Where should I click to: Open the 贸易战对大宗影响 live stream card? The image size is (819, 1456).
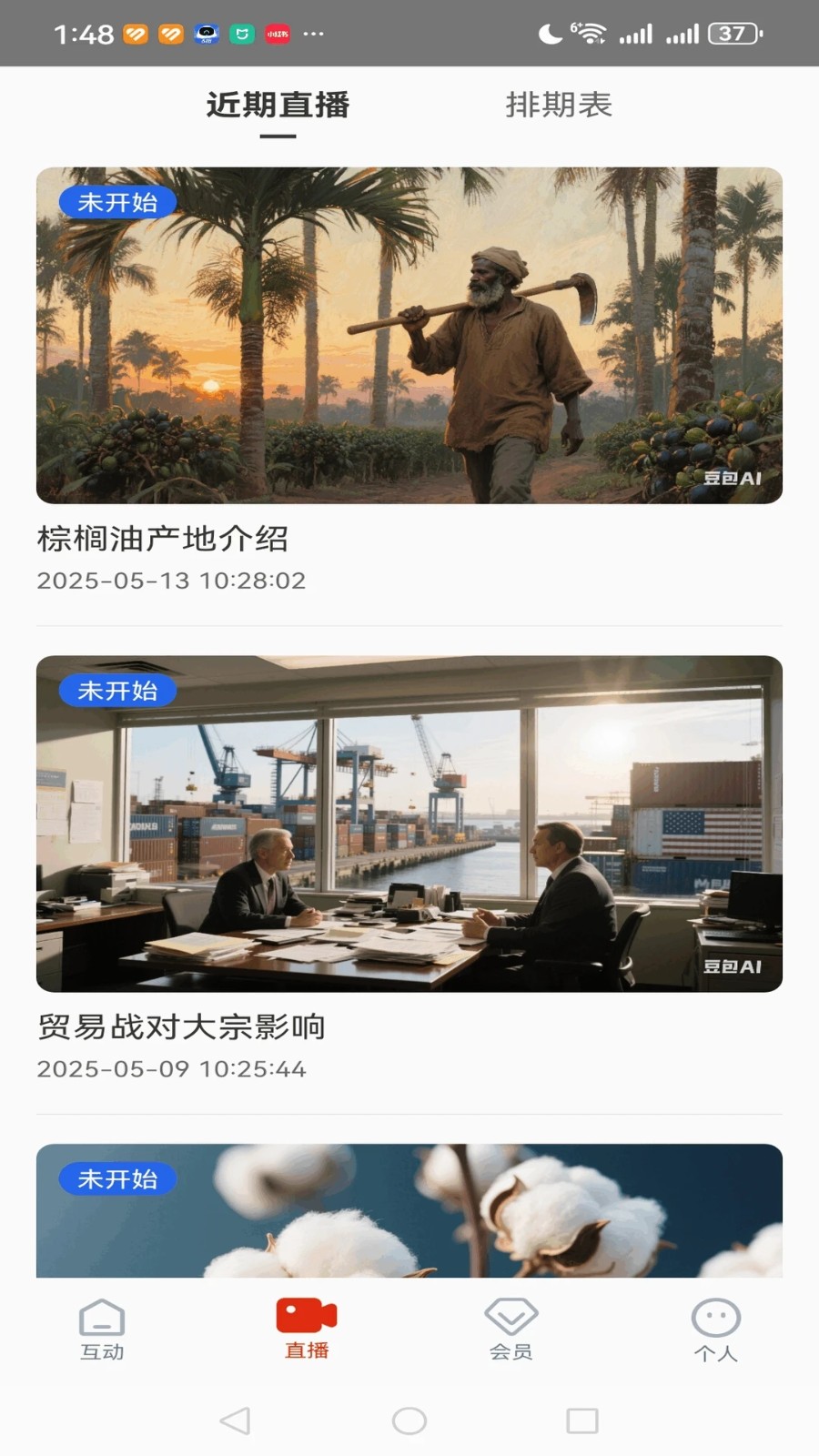click(409, 824)
